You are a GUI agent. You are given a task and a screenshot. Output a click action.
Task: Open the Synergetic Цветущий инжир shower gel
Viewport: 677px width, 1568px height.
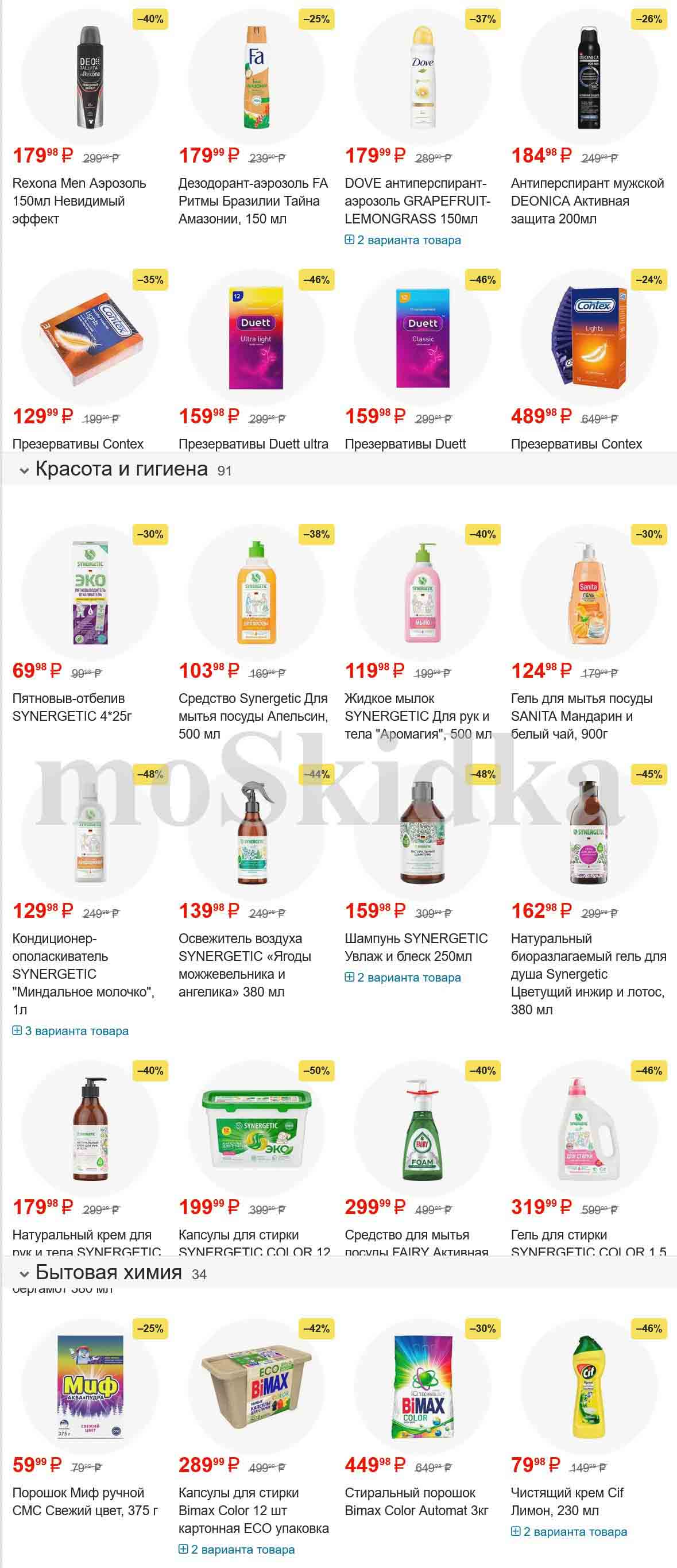[x=587, y=974]
